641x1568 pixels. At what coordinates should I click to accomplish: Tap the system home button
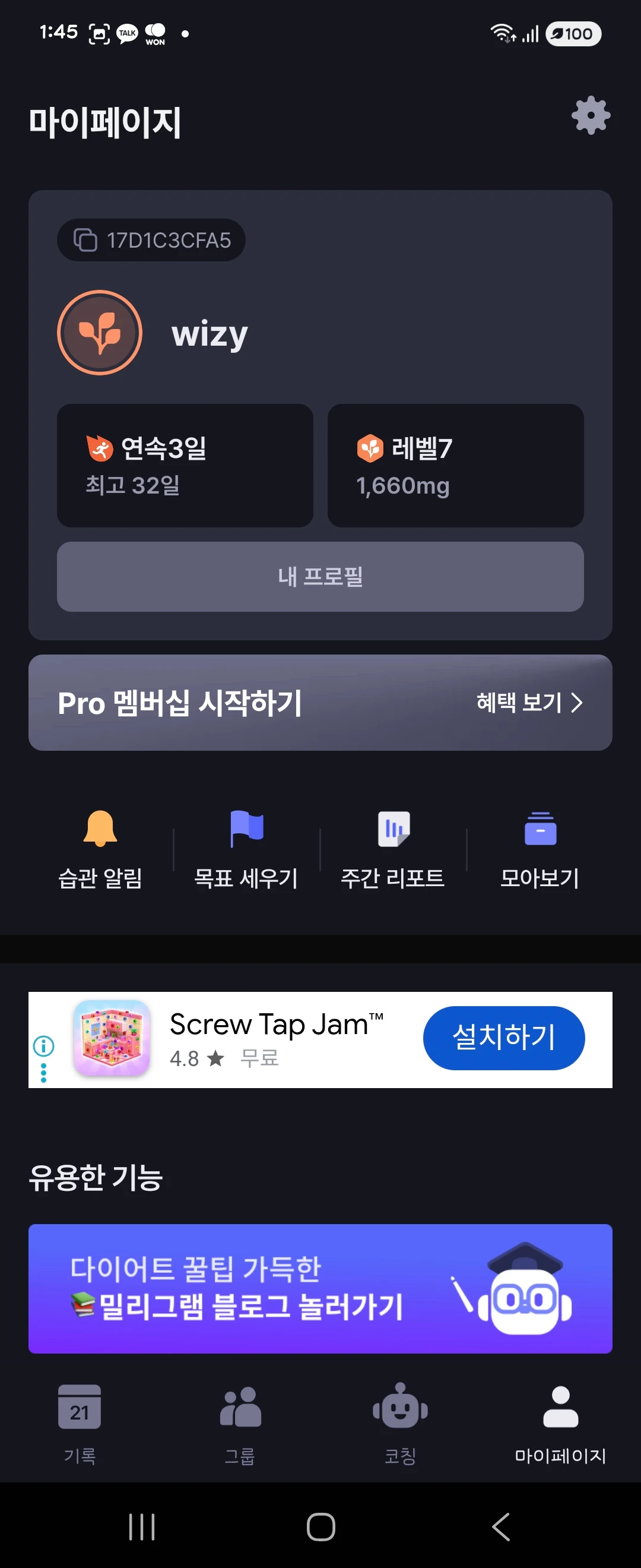click(320, 1526)
